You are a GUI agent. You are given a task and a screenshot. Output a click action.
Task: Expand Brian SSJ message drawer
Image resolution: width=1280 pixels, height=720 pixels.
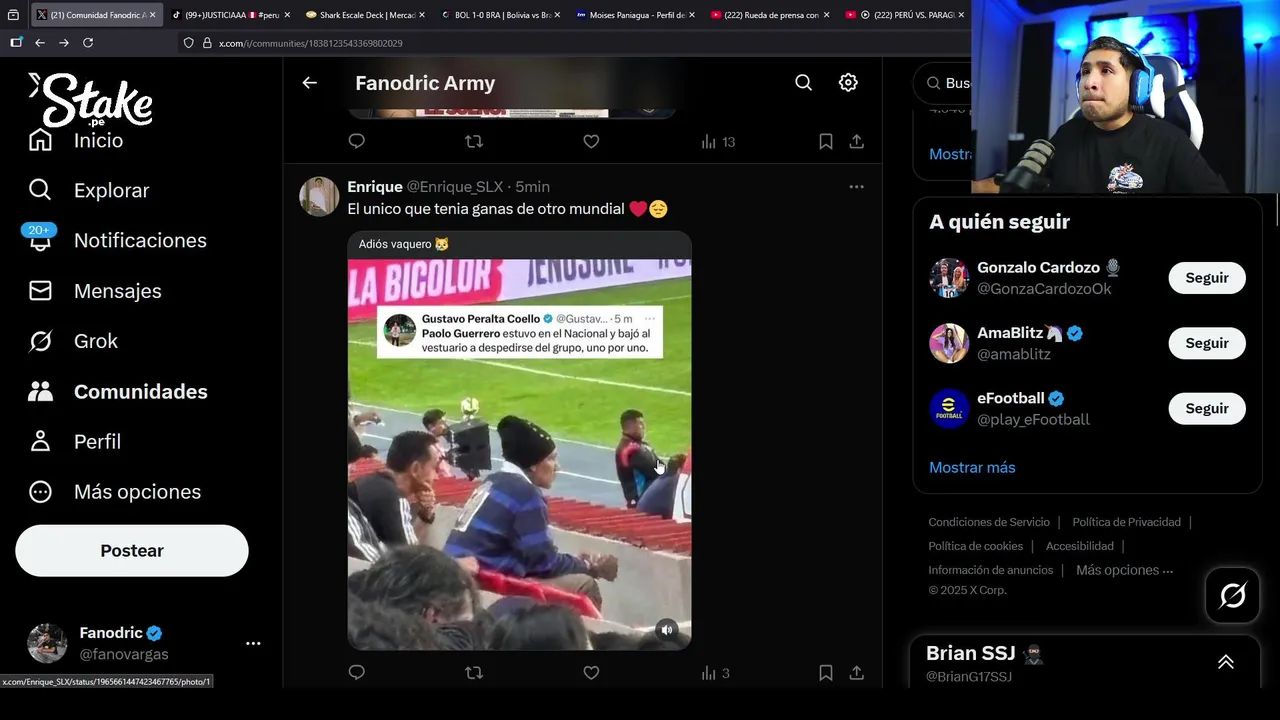click(1225, 662)
